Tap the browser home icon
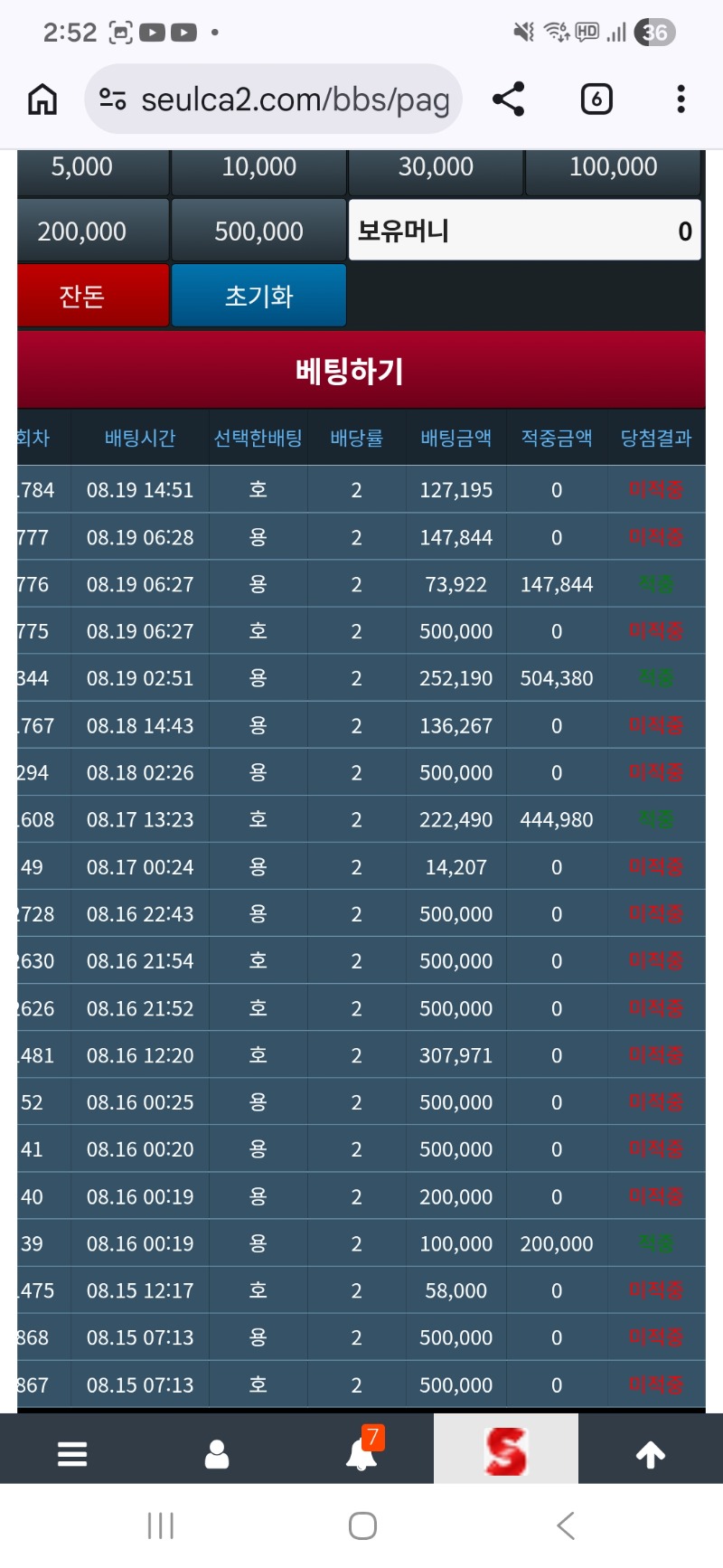 (42, 99)
